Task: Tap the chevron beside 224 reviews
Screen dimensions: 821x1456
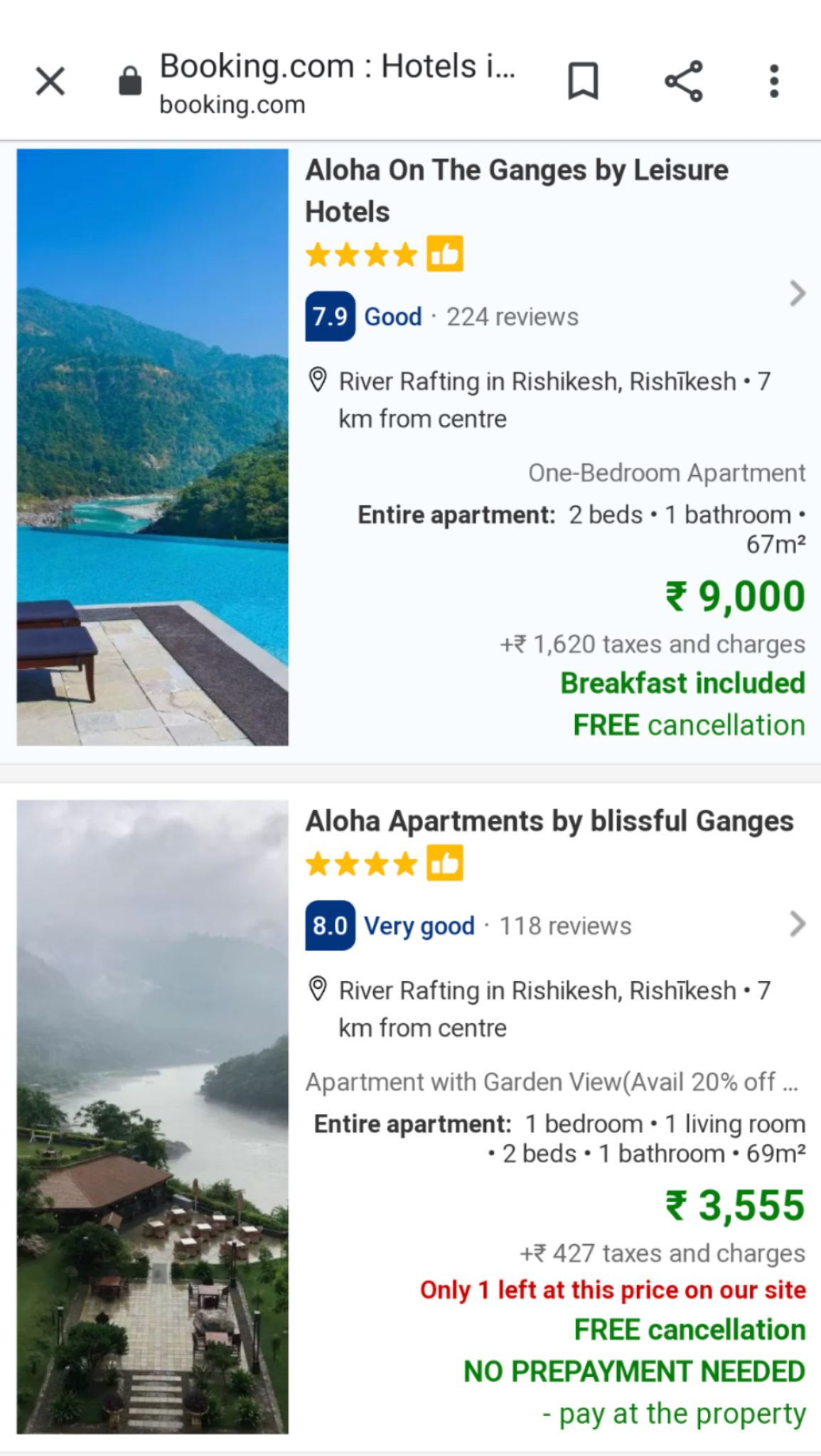Action: click(x=798, y=294)
